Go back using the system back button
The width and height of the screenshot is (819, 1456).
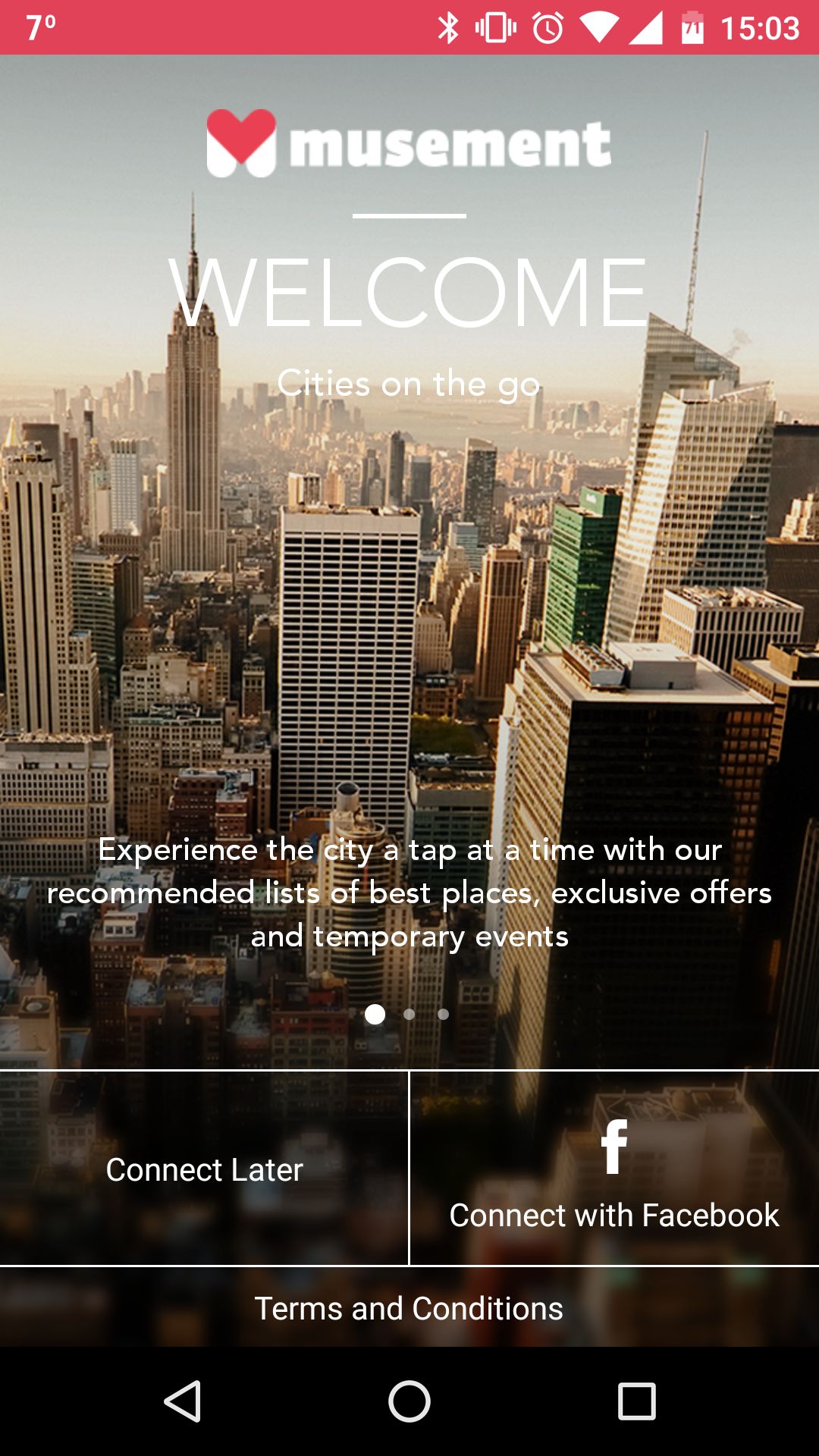click(183, 1401)
